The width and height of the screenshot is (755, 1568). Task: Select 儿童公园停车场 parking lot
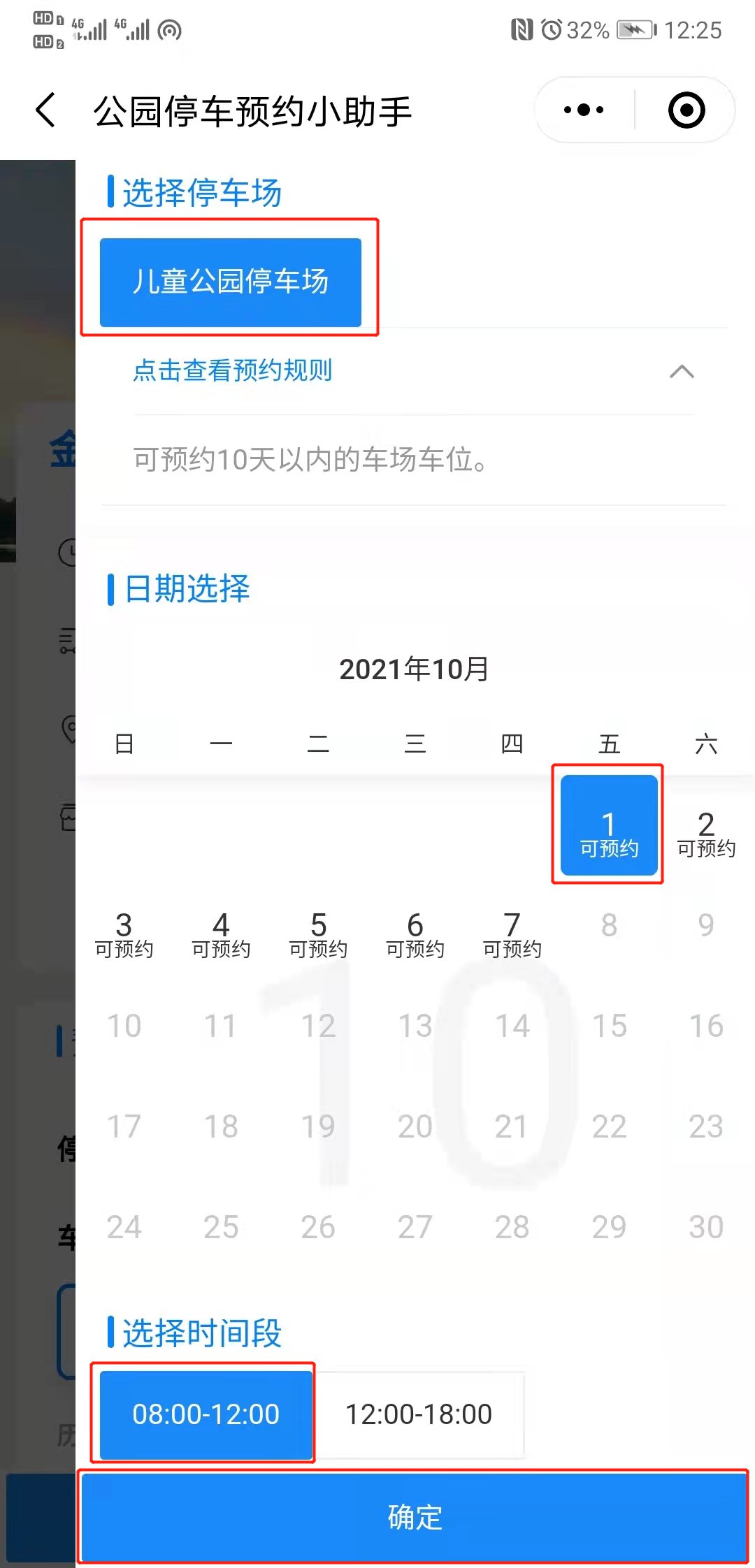tap(230, 282)
